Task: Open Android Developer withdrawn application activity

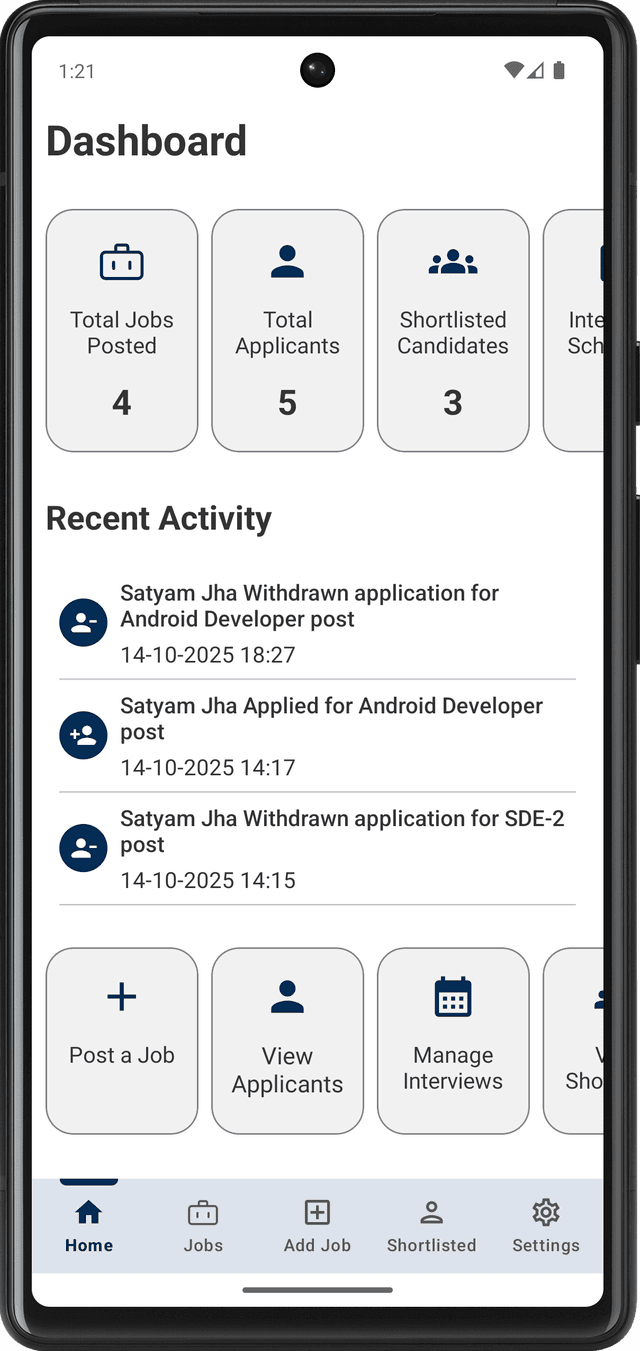Action: coord(317,623)
